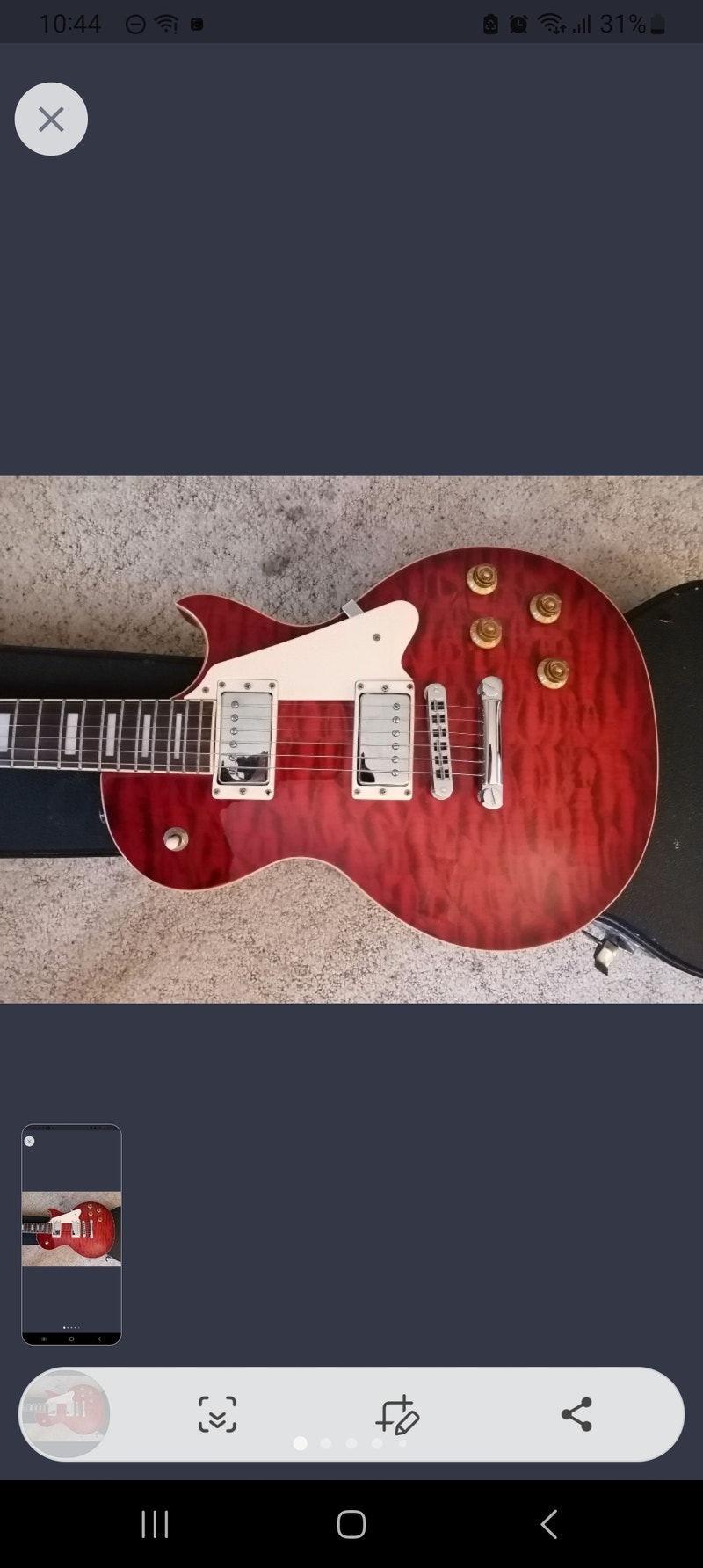This screenshot has width=703, height=1568.
Task: Tap the Share icon in the toolbar
Action: point(576,1413)
